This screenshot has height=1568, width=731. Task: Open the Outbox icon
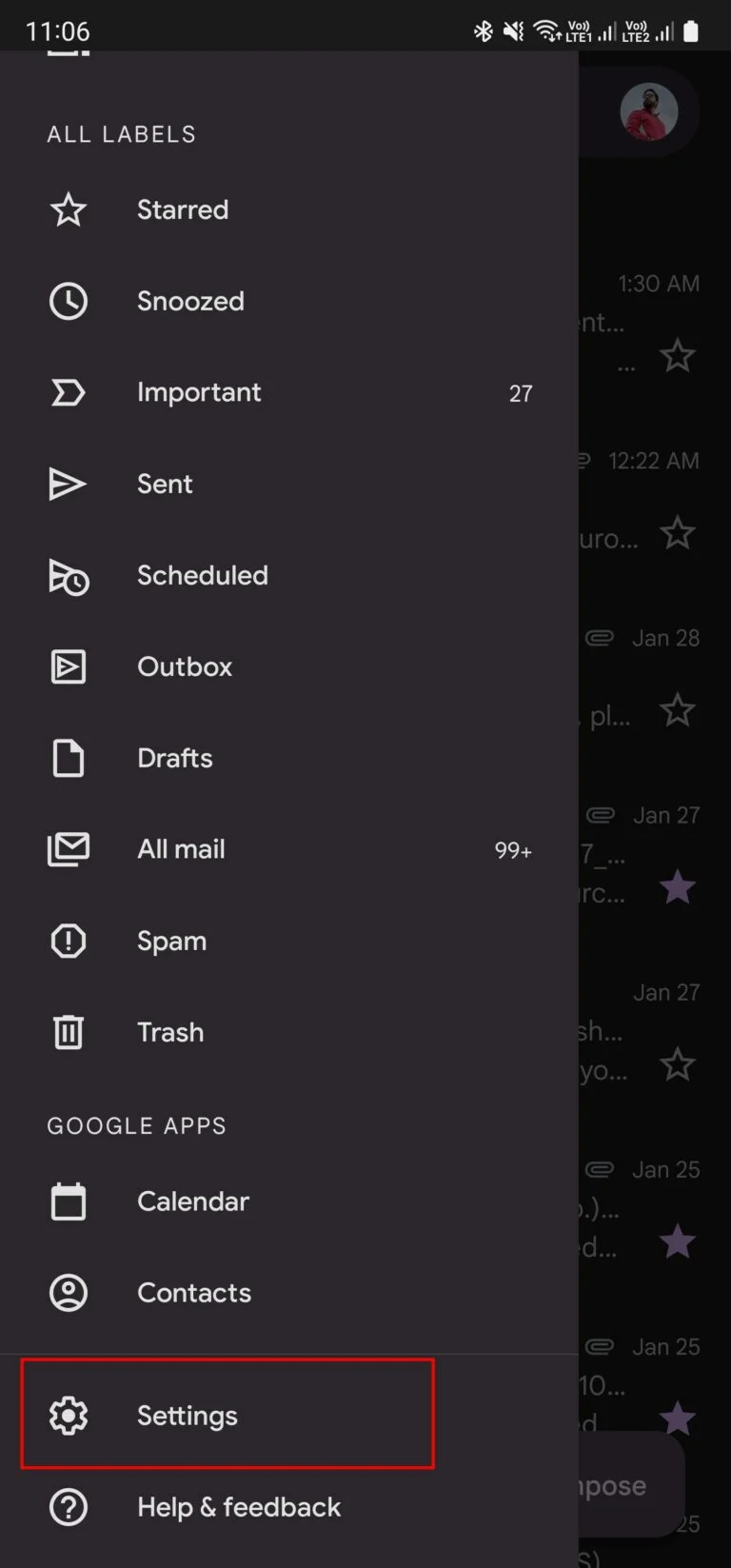pos(68,666)
